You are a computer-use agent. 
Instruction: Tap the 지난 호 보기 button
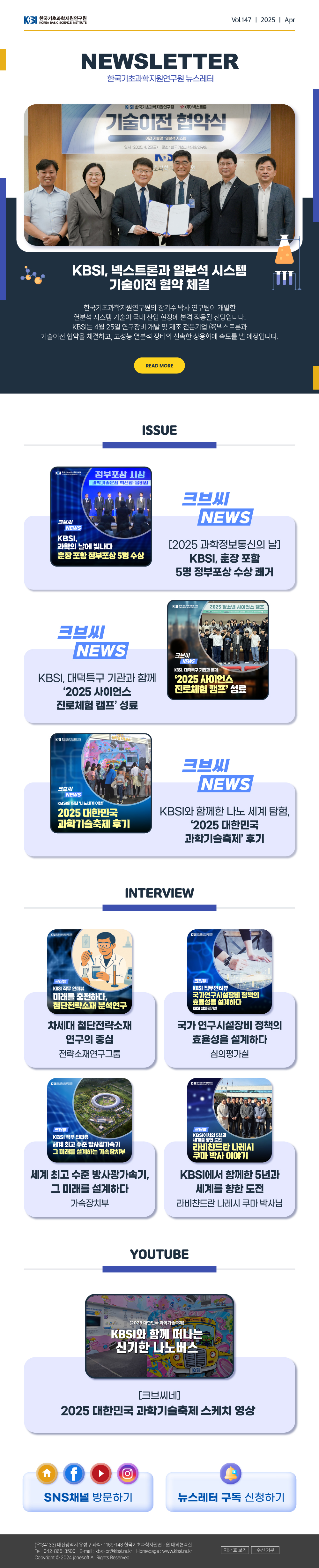click(x=234, y=1549)
